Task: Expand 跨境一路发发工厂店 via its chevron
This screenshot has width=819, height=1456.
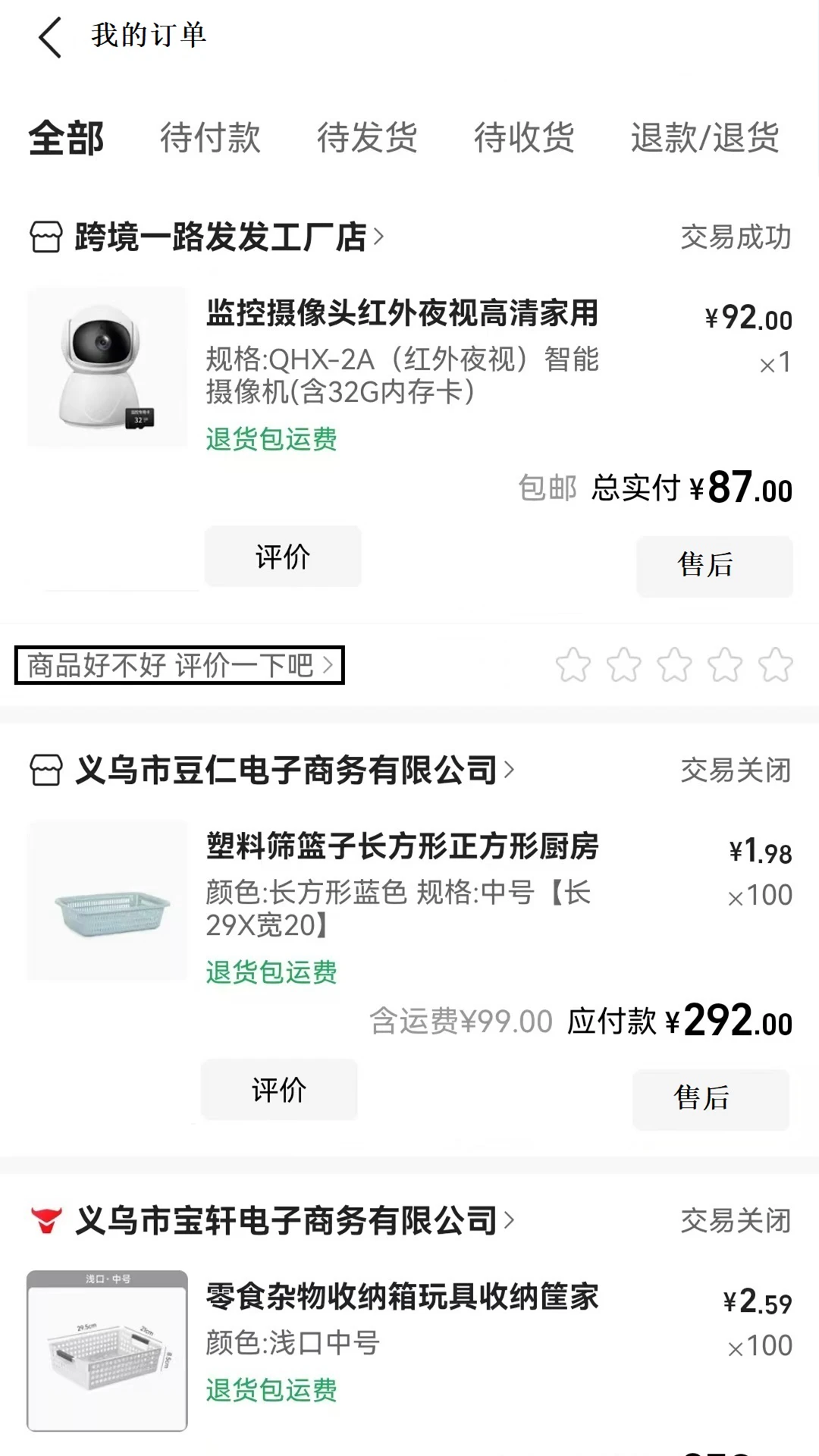Action: [378, 237]
